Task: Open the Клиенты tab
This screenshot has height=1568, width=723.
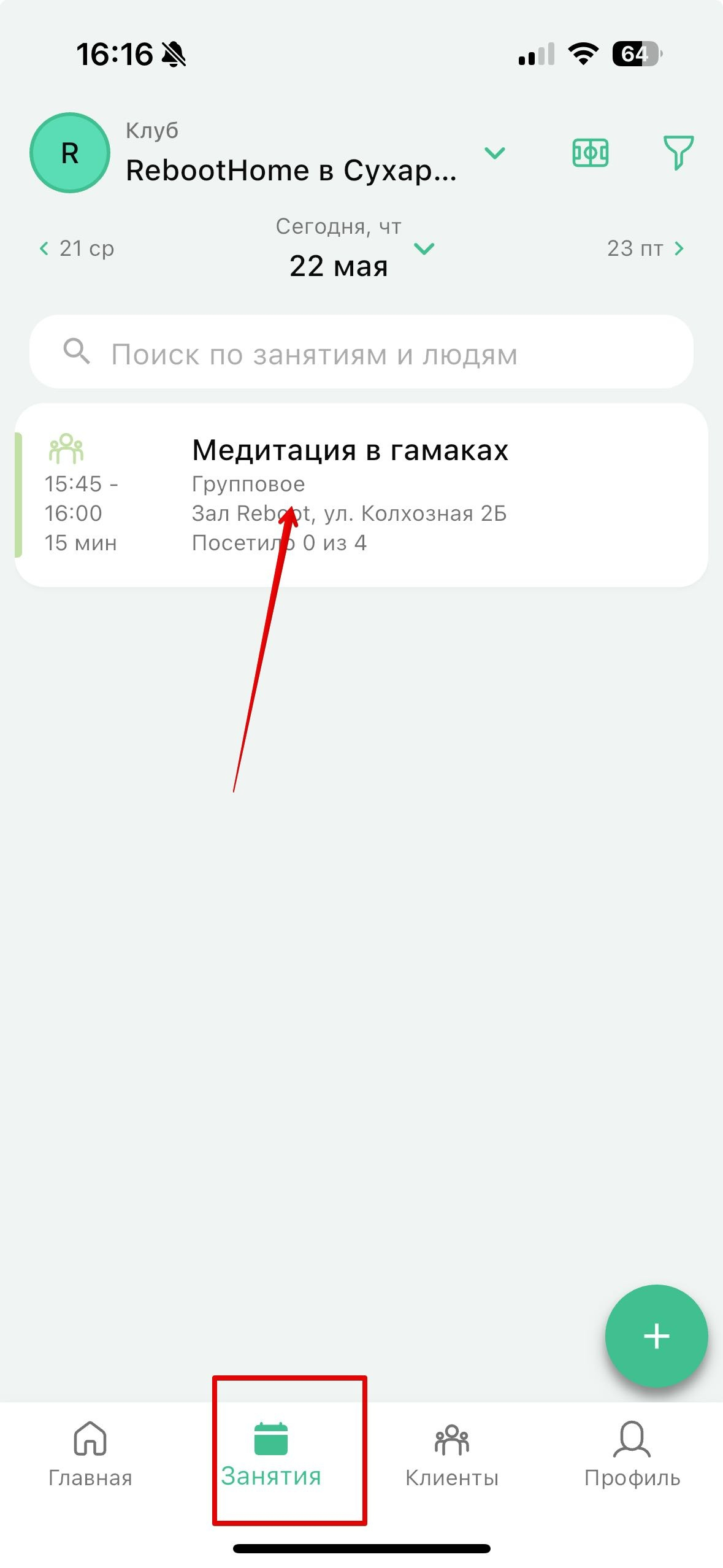Action: [452, 1454]
